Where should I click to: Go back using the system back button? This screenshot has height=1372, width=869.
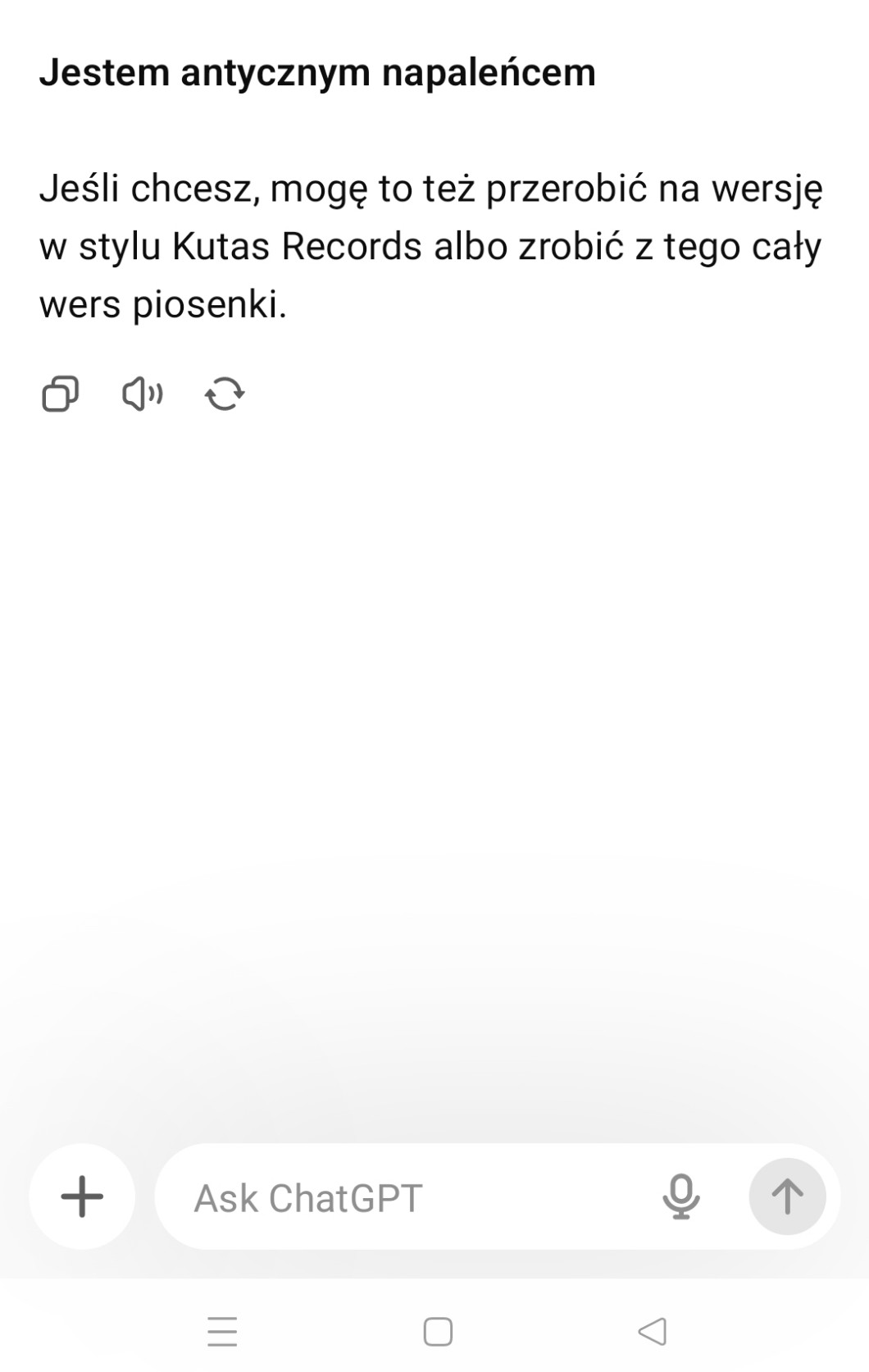click(653, 1331)
